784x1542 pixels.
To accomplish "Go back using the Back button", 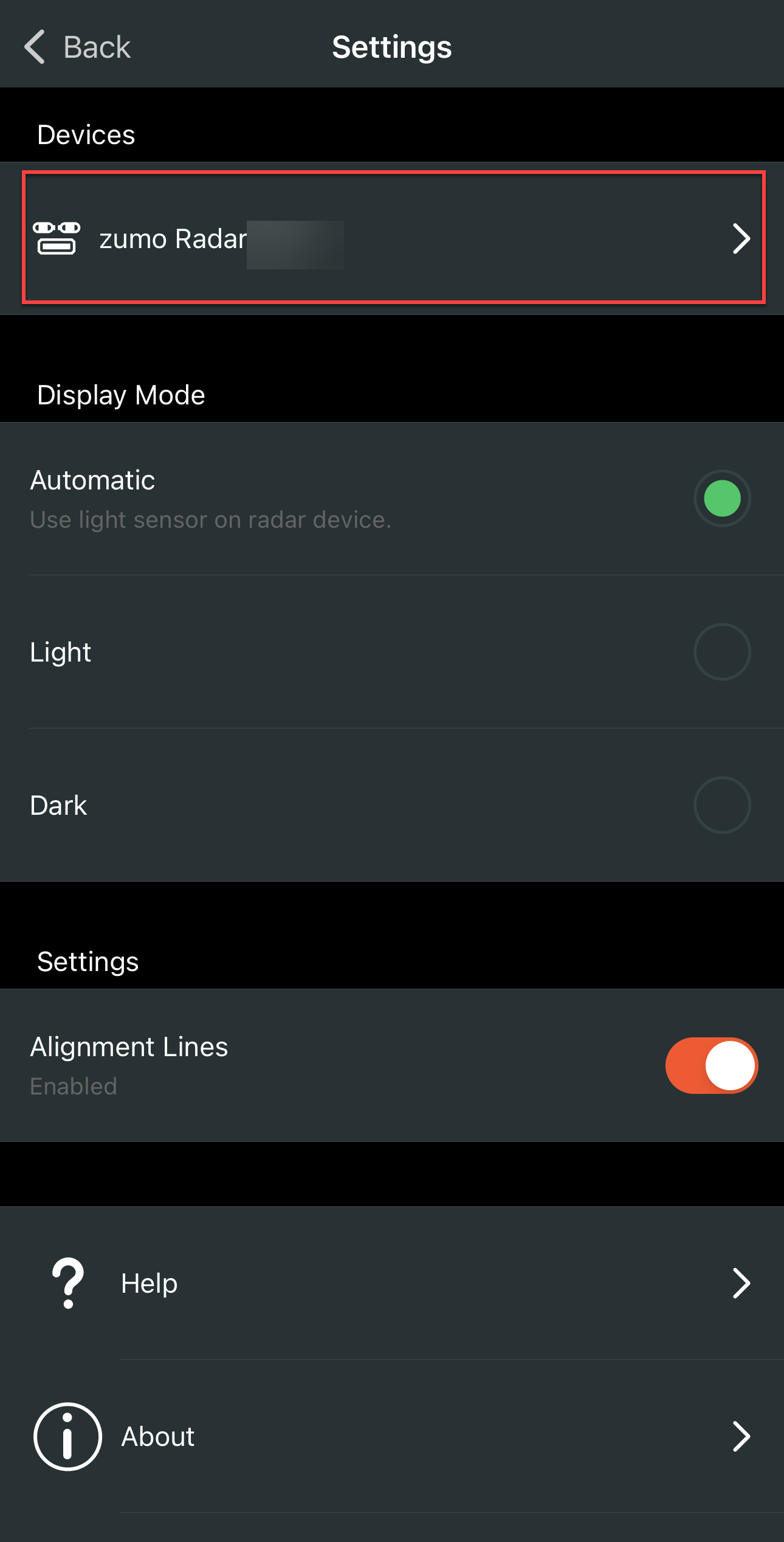I will pos(77,47).
